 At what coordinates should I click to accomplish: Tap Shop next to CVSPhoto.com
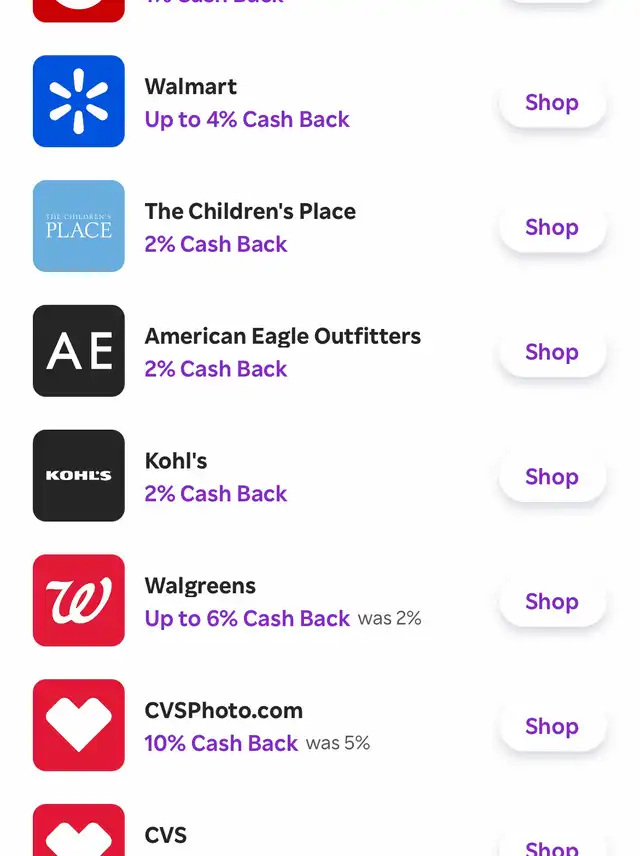[552, 727]
